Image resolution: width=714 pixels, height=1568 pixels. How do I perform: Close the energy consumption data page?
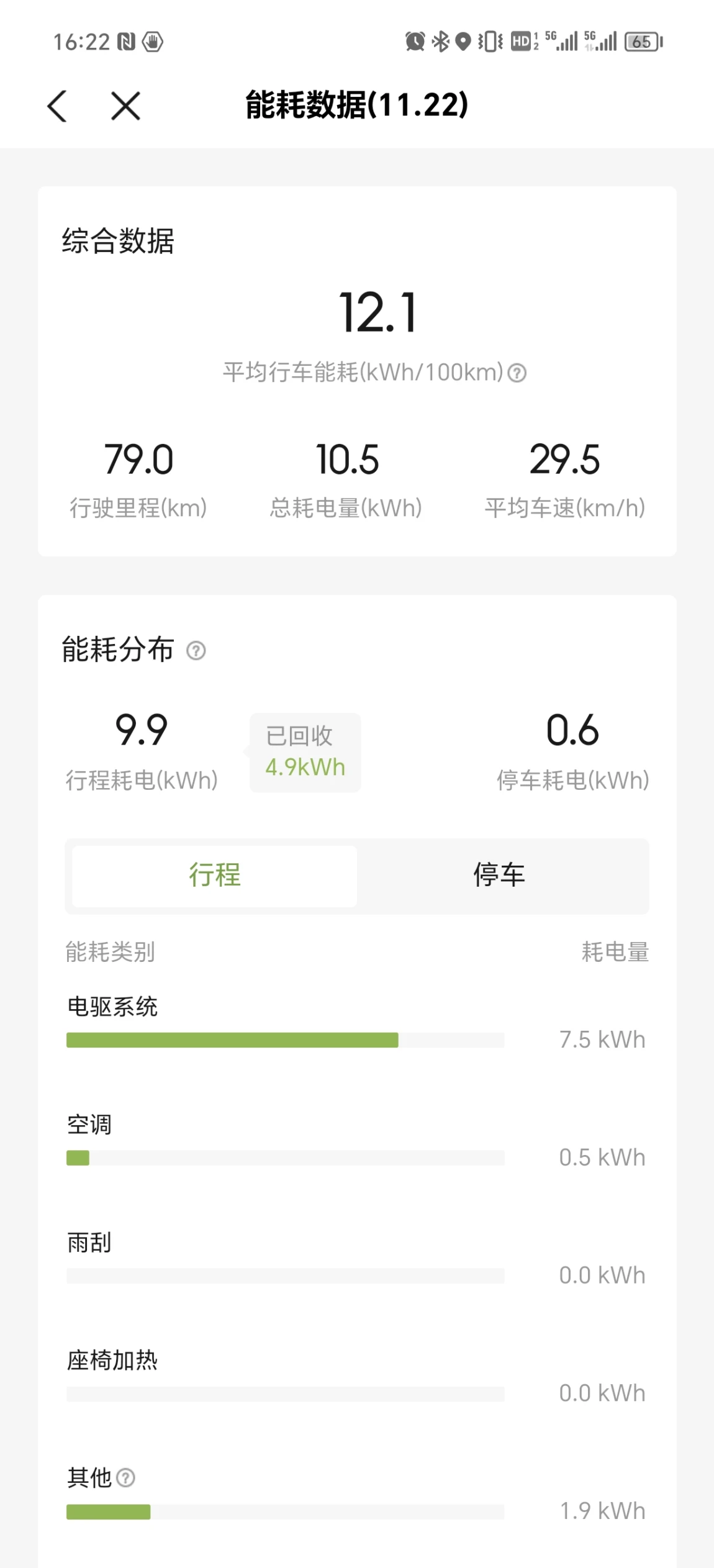(125, 106)
